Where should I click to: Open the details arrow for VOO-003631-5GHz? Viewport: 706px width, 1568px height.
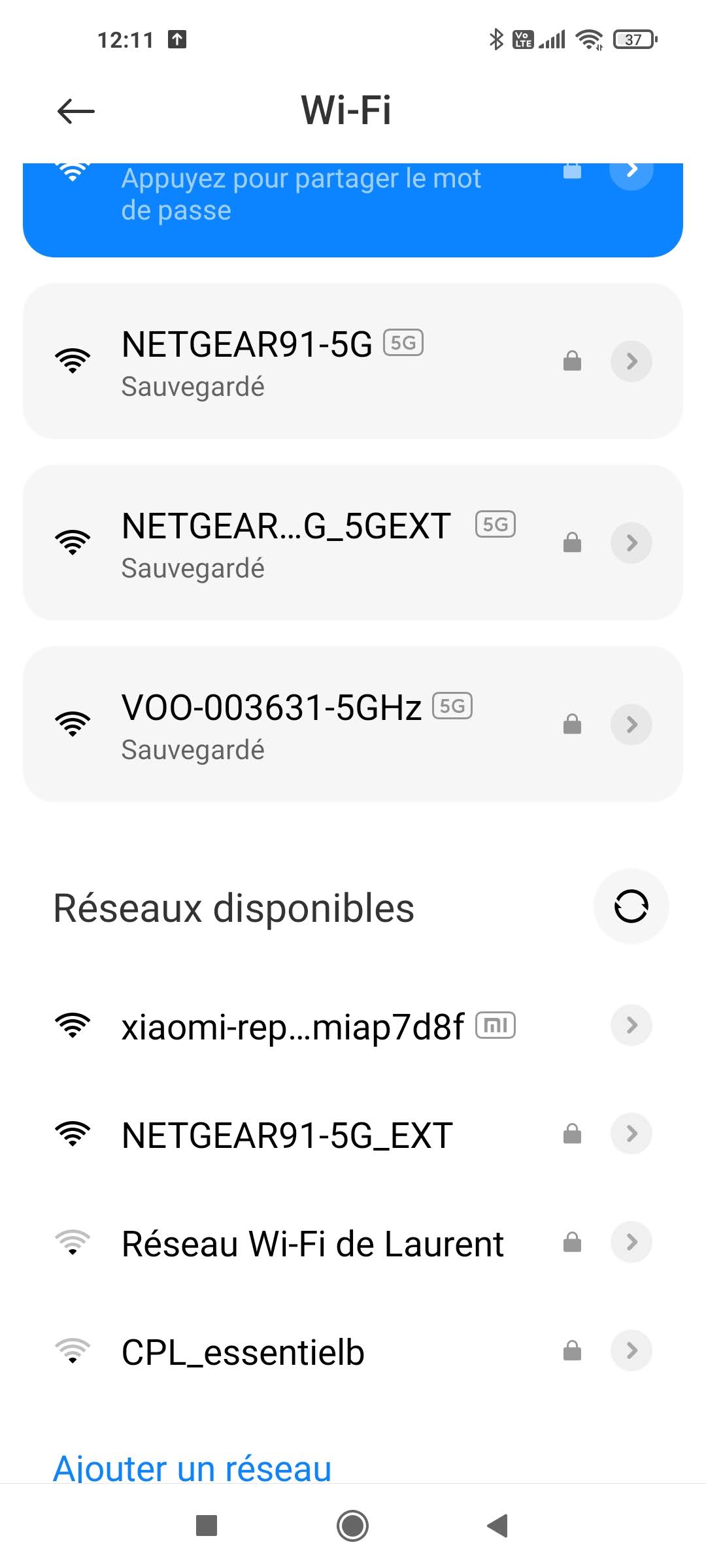(631, 725)
